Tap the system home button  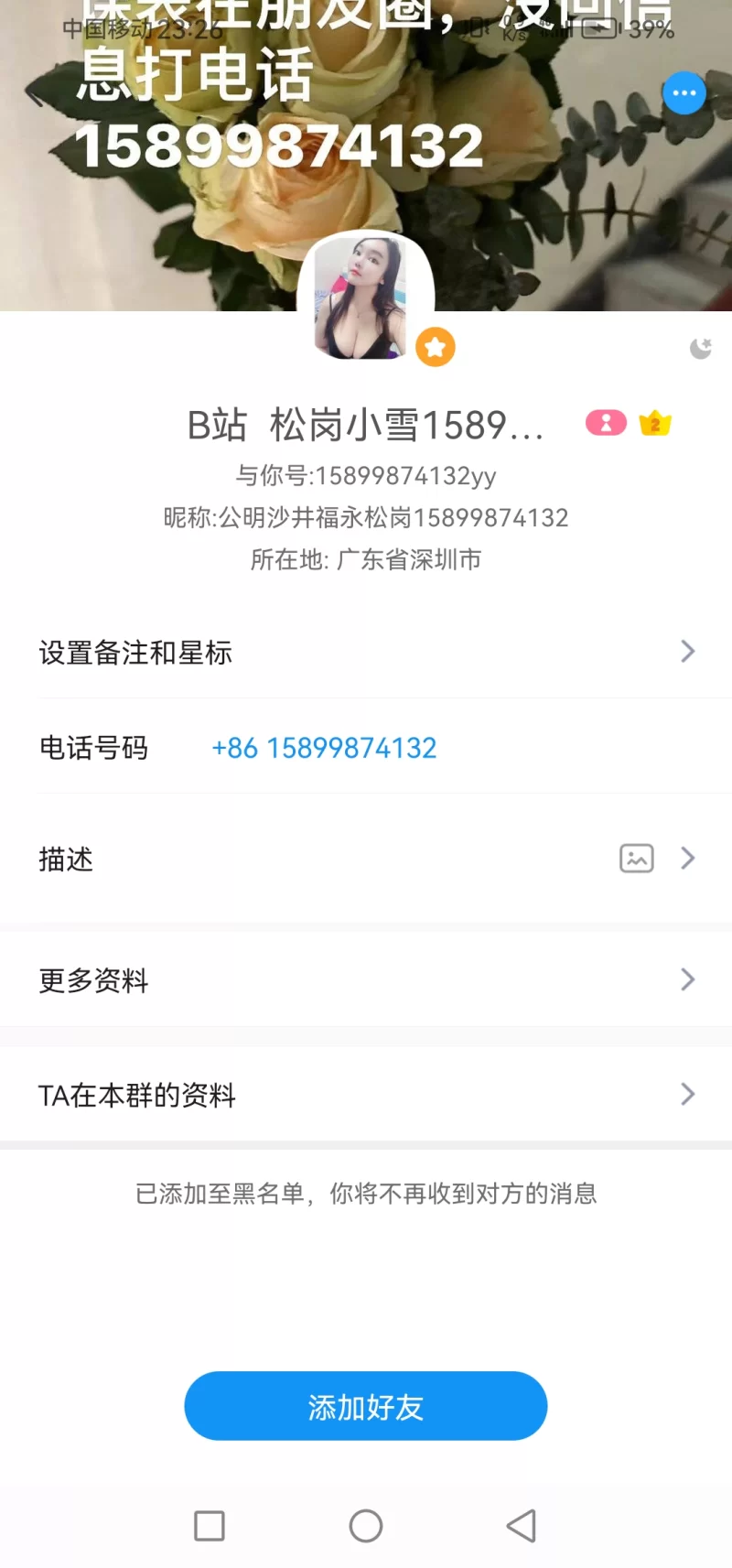pos(365,1526)
